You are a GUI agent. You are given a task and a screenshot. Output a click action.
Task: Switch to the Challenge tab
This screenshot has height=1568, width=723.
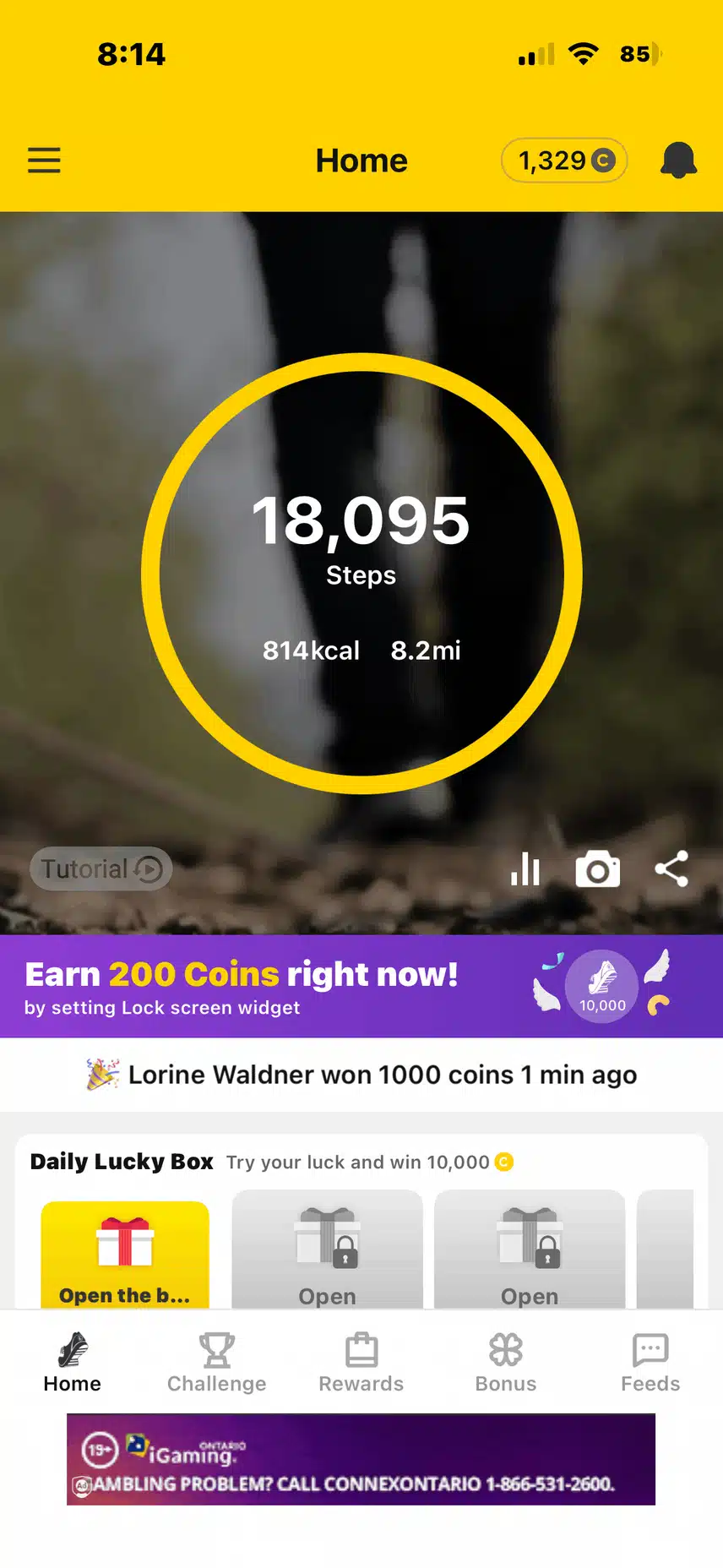[216, 1362]
